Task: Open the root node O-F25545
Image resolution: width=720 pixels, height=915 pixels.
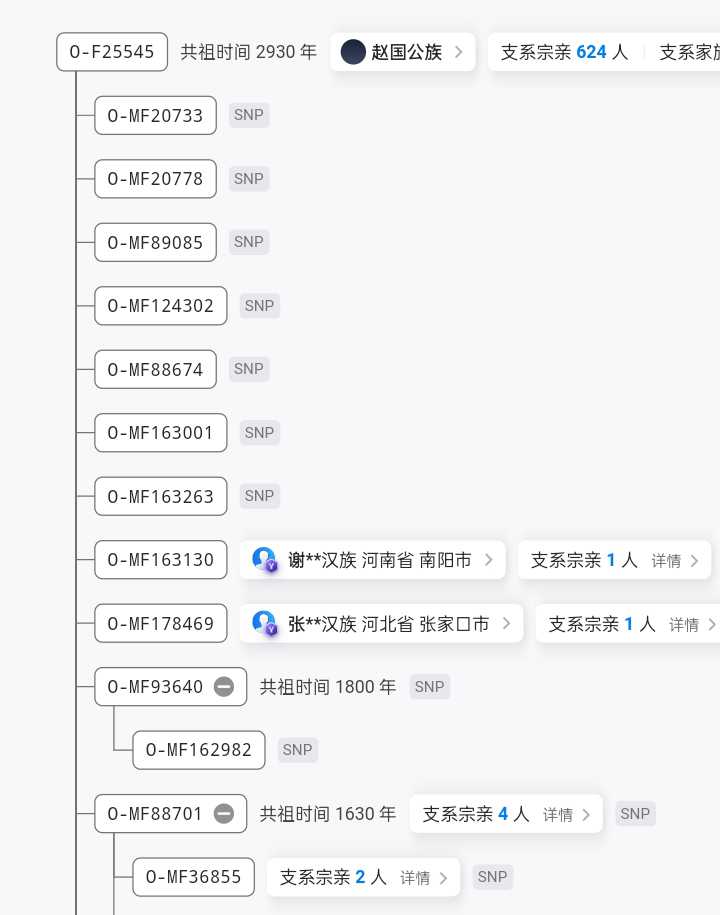Action: pos(112,52)
